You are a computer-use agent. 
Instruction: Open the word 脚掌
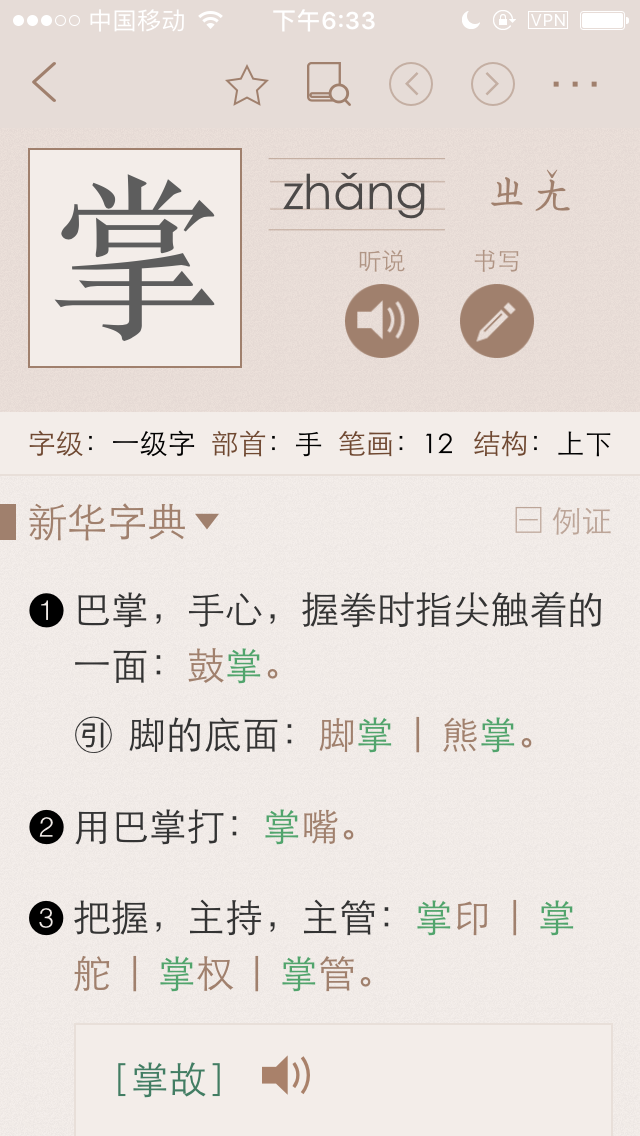tap(355, 736)
